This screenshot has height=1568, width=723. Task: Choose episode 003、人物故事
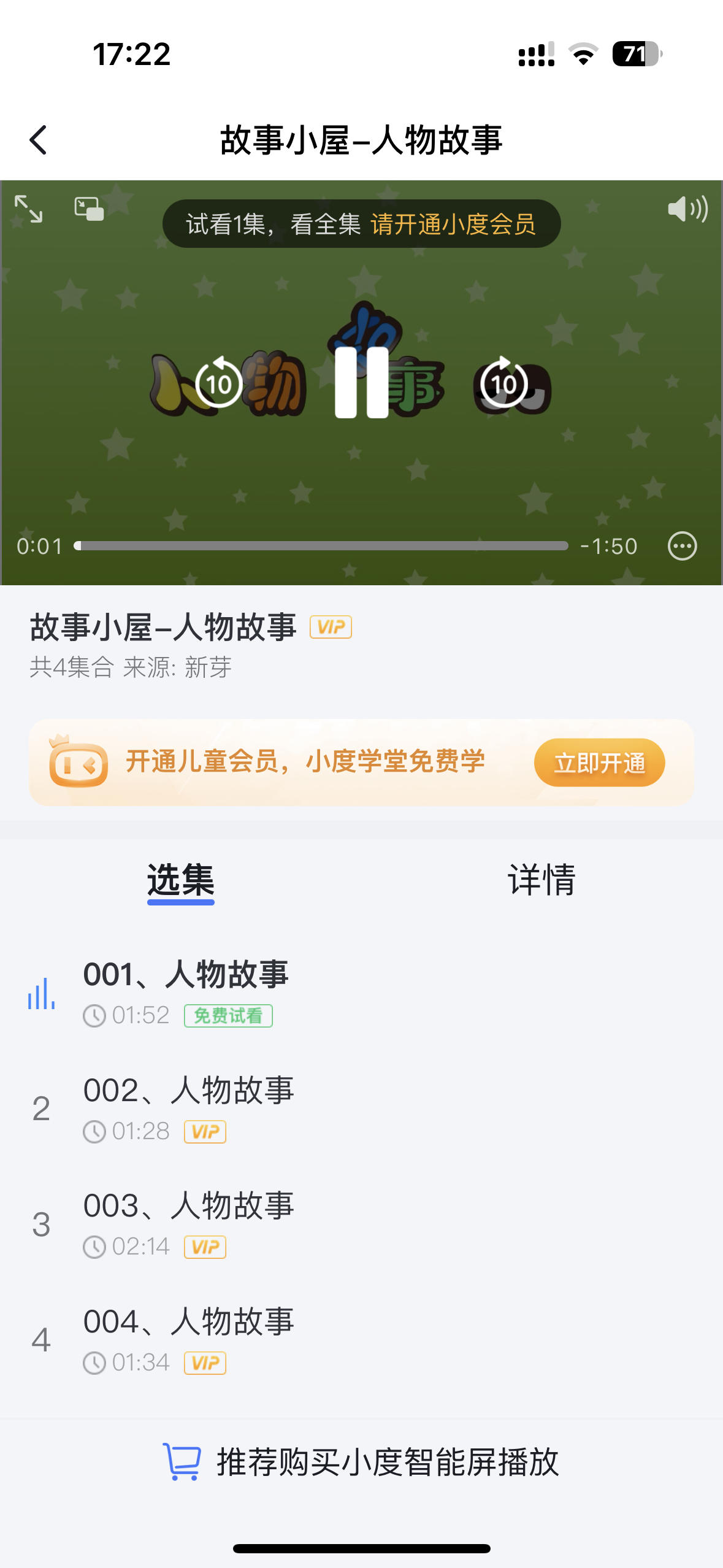(189, 1223)
